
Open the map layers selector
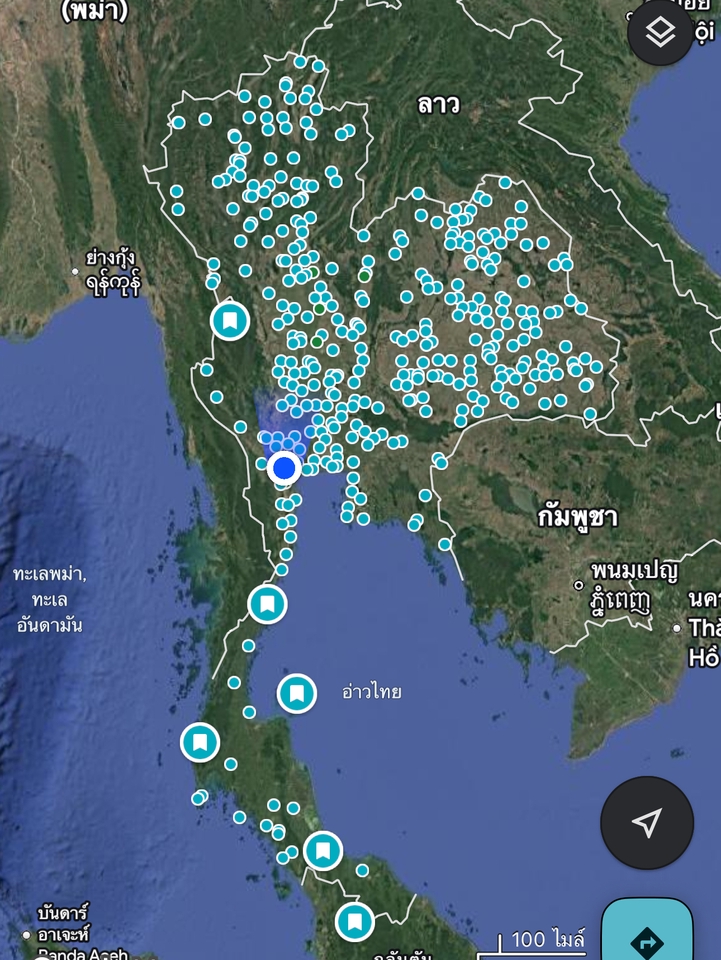click(x=661, y=32)
